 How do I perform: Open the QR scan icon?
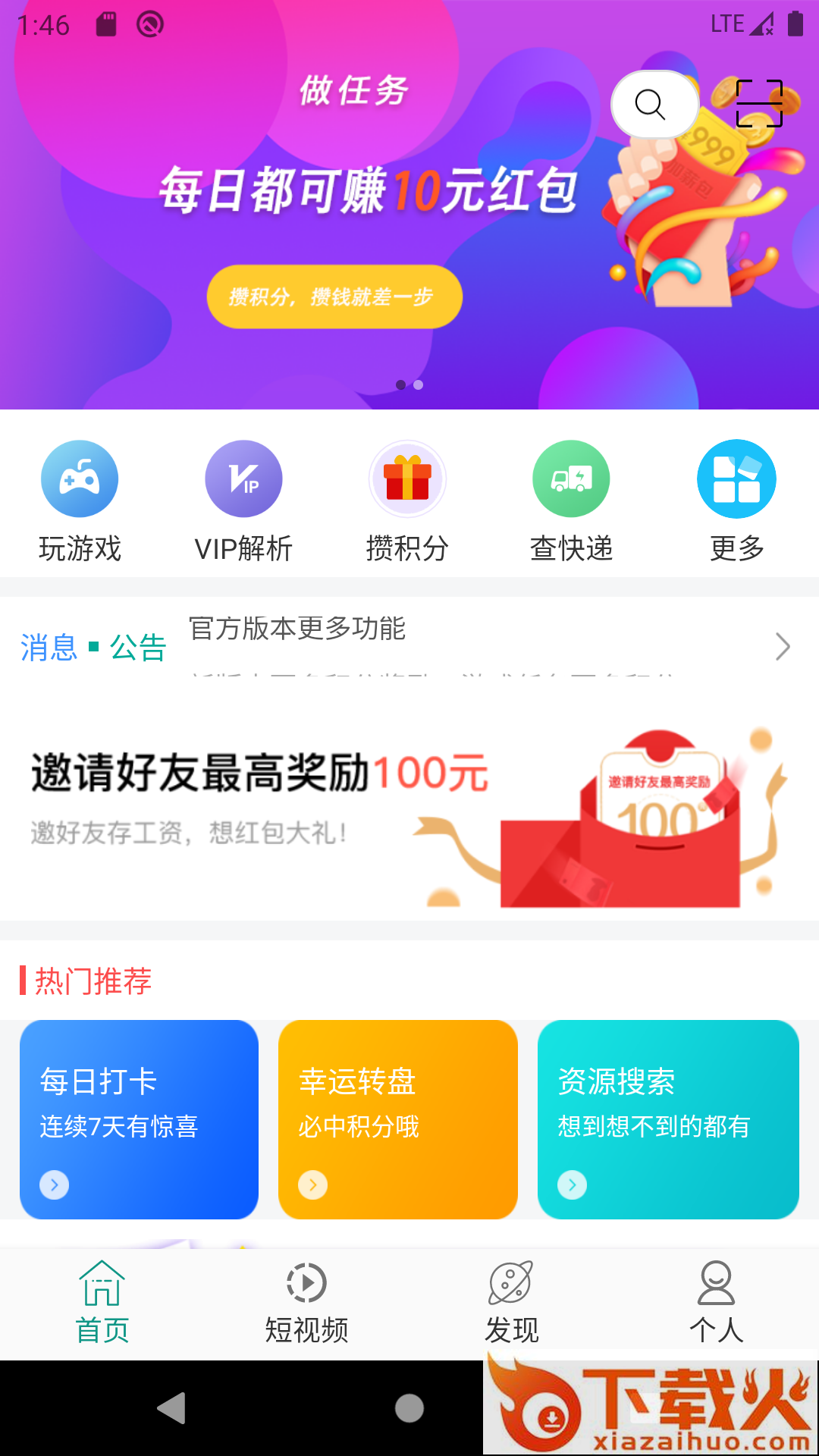click(759, 104)
